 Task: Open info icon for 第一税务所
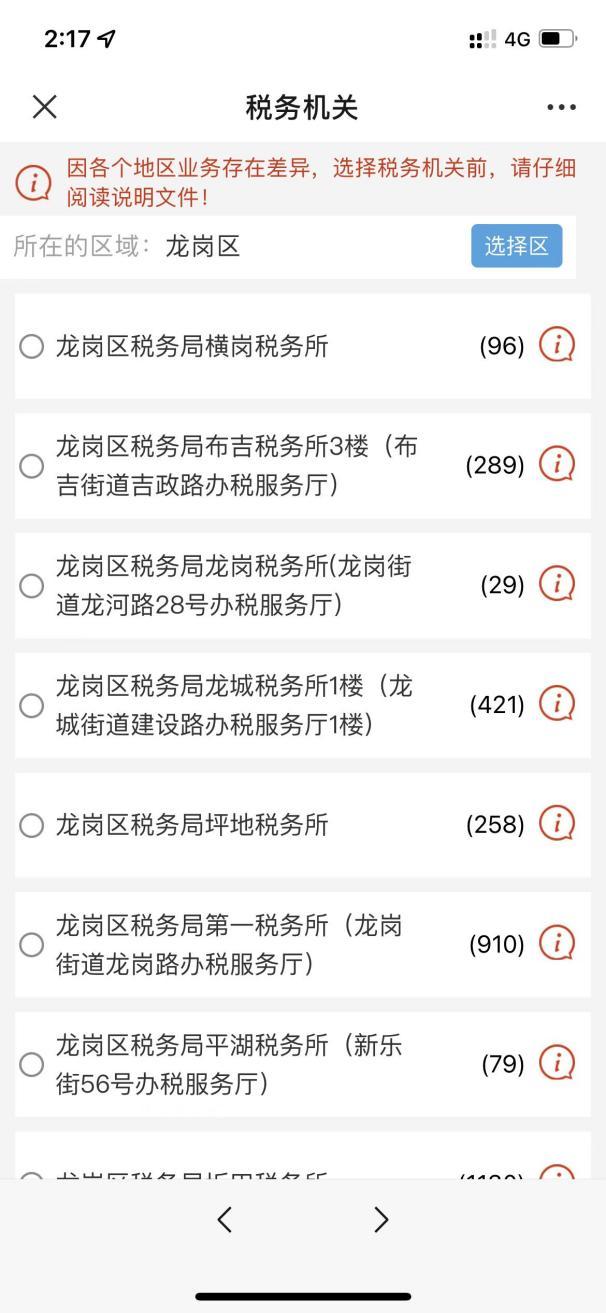[x=557, y=944]
